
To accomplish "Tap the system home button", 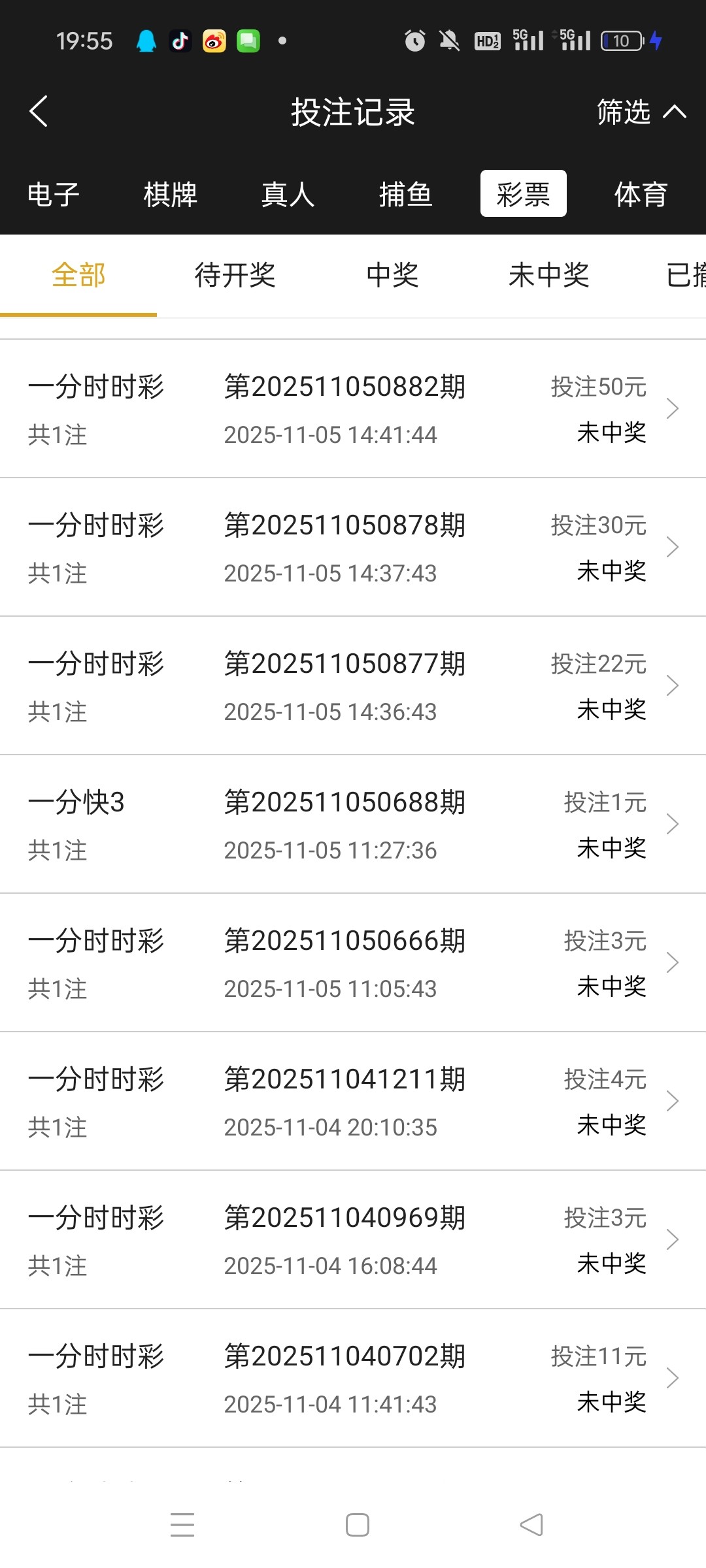I will coord(358,1525).
